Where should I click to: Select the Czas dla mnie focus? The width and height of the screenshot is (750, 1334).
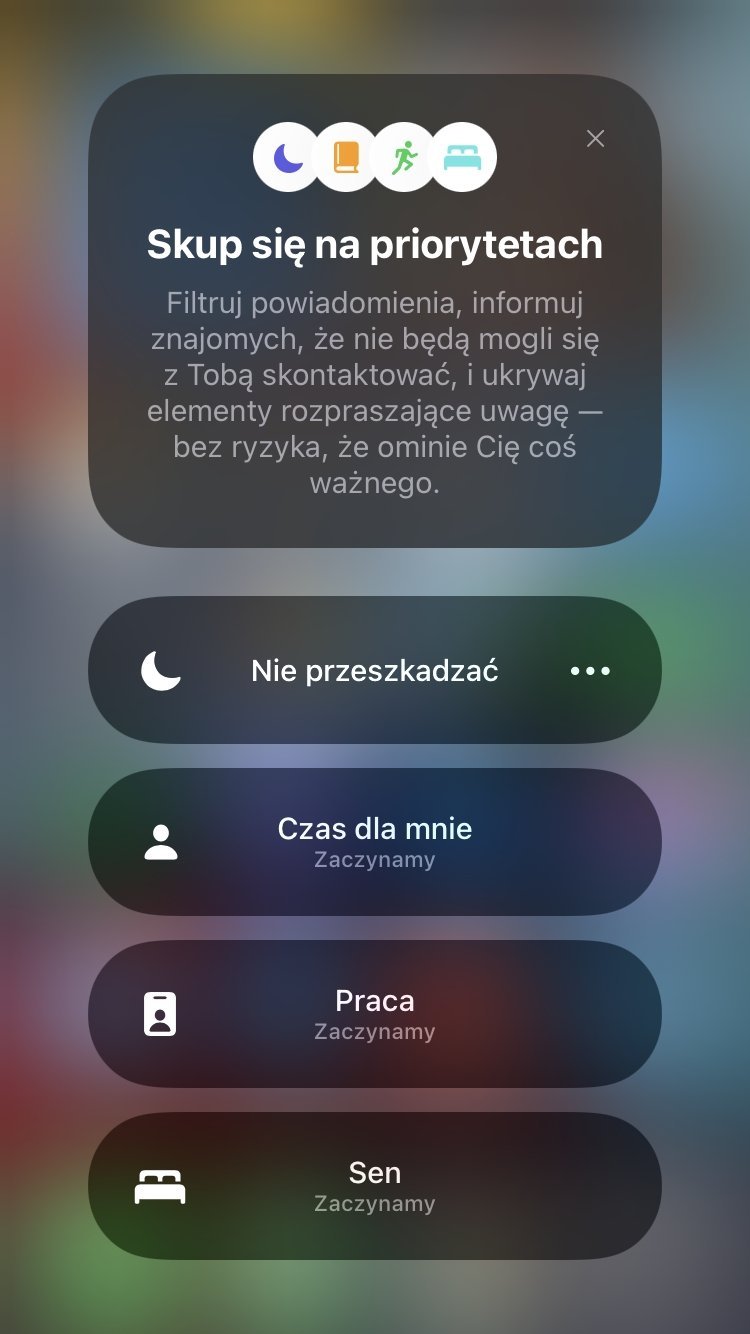pos(375,842)
